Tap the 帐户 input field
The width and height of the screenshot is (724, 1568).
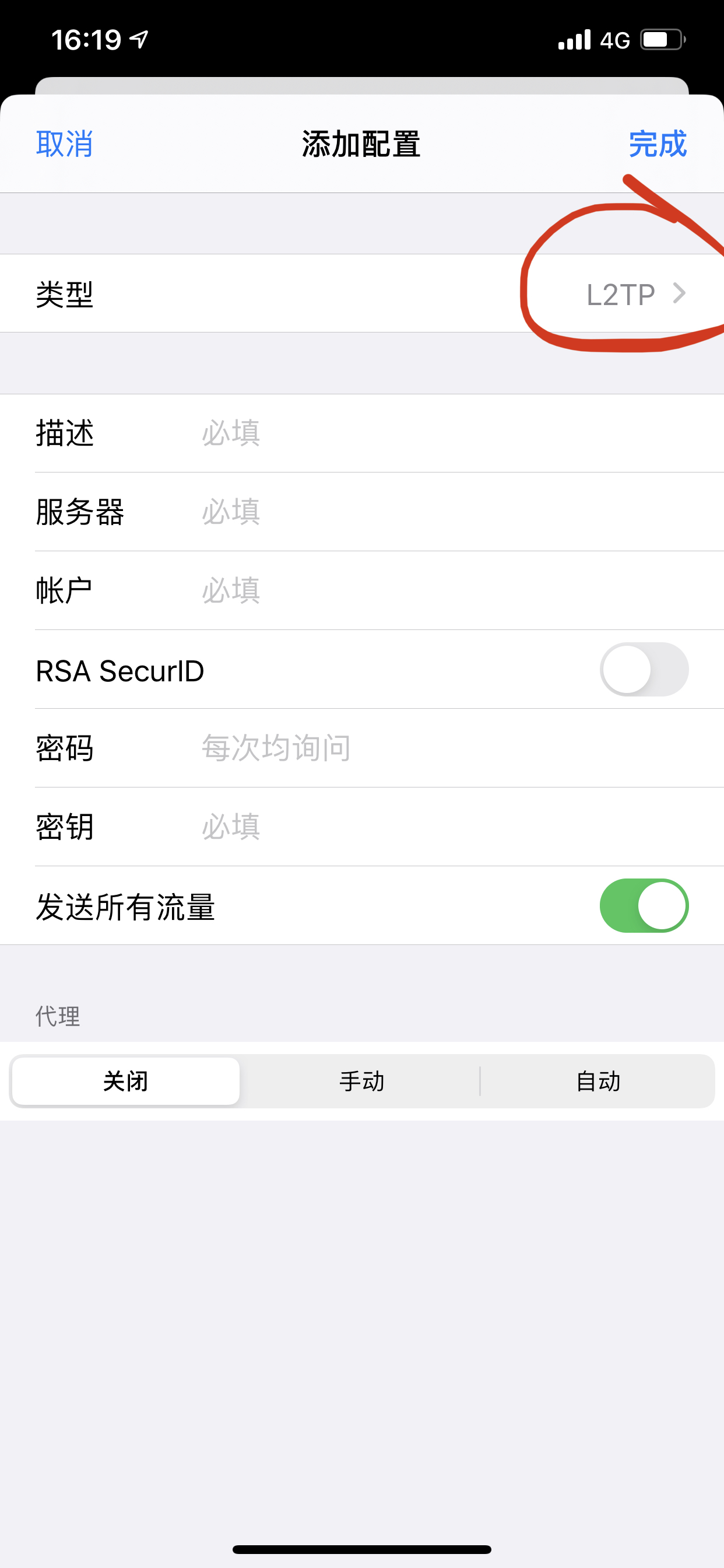426,590
